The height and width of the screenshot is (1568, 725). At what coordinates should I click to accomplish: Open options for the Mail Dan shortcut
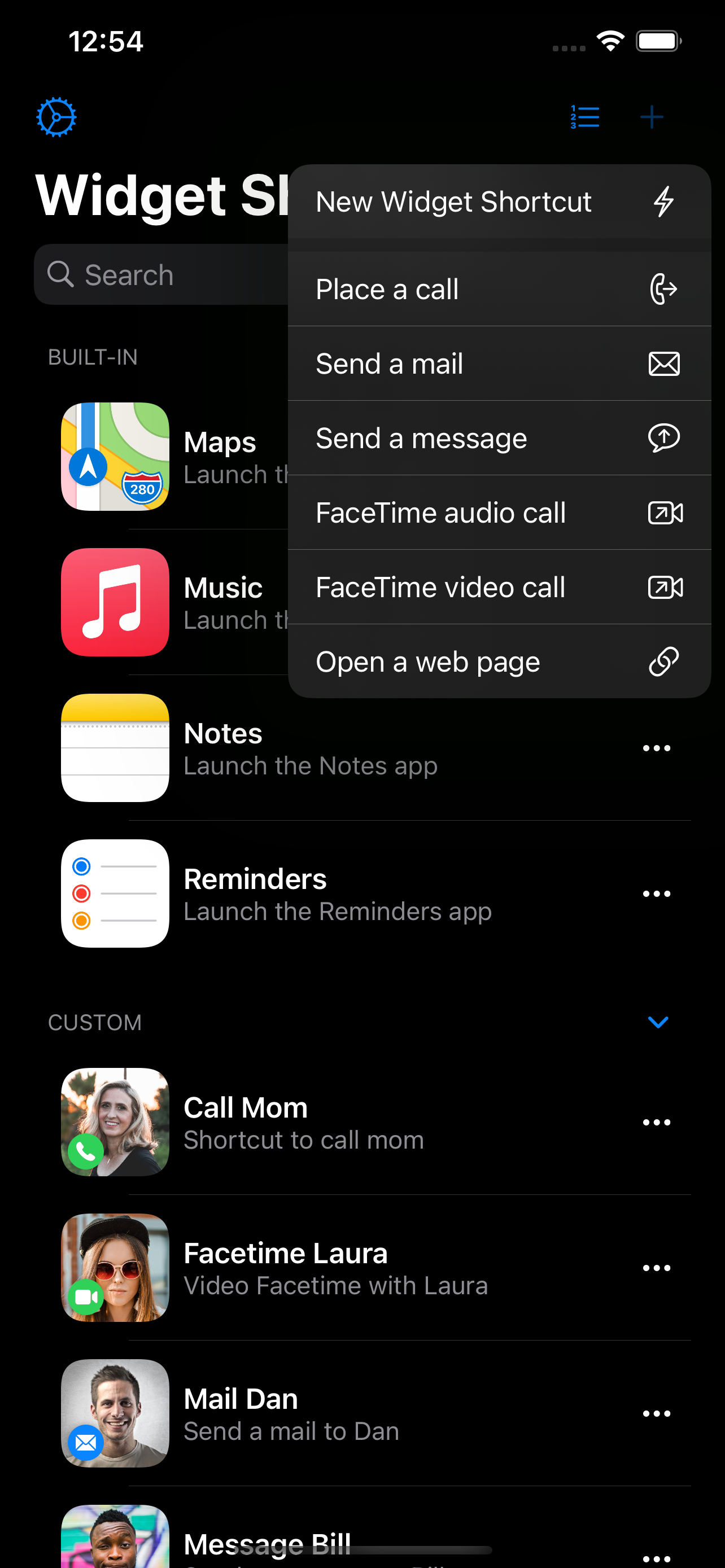(656, 1413)
